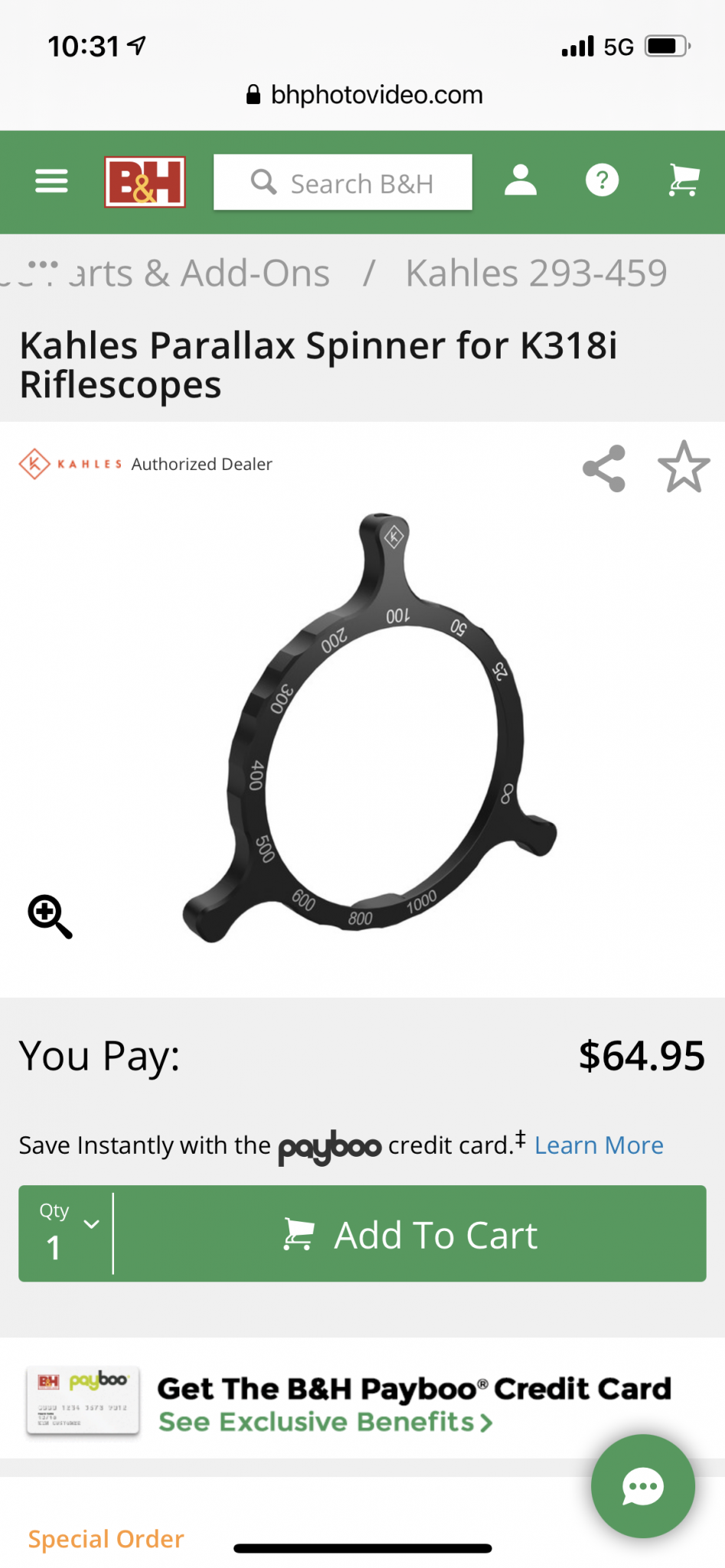Image resolution: width=725 pixels, height=1568 pixels.
Task: Open the hamburger menu
Action: (51, 181)
